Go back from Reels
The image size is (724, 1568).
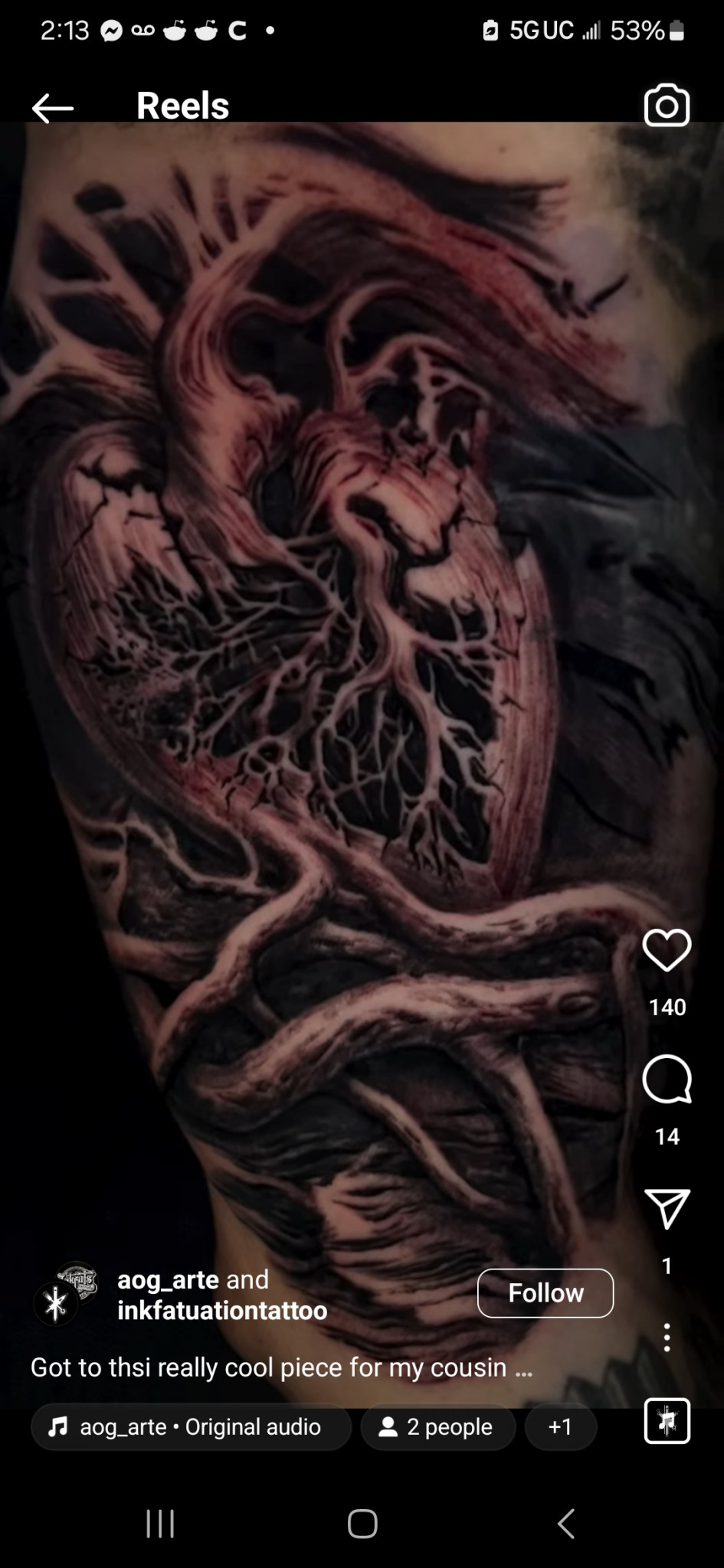pyautogui.click(x=52, y=108)
